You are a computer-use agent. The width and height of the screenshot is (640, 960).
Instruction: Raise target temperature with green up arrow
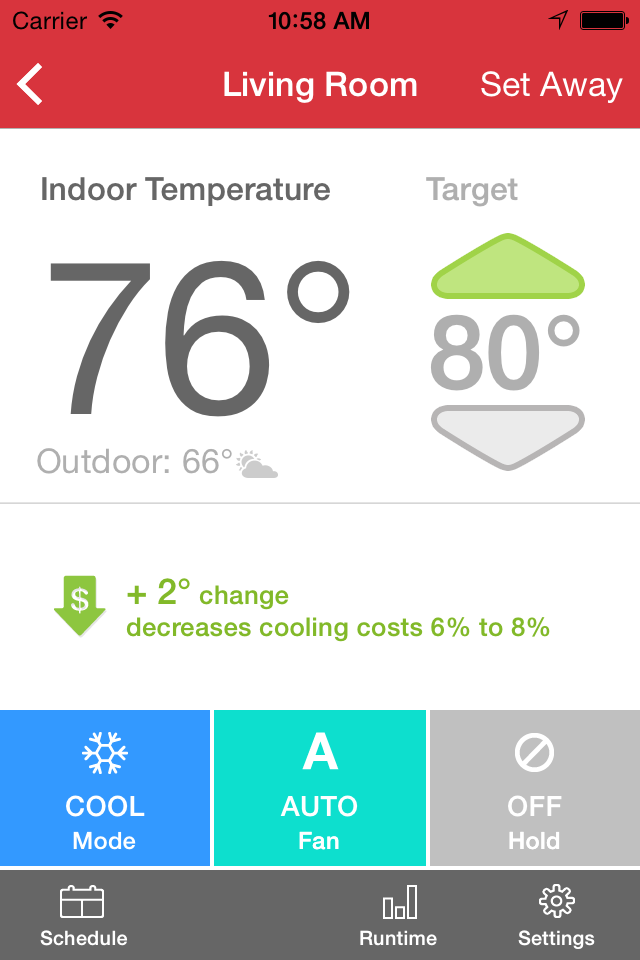pos(508,266)
